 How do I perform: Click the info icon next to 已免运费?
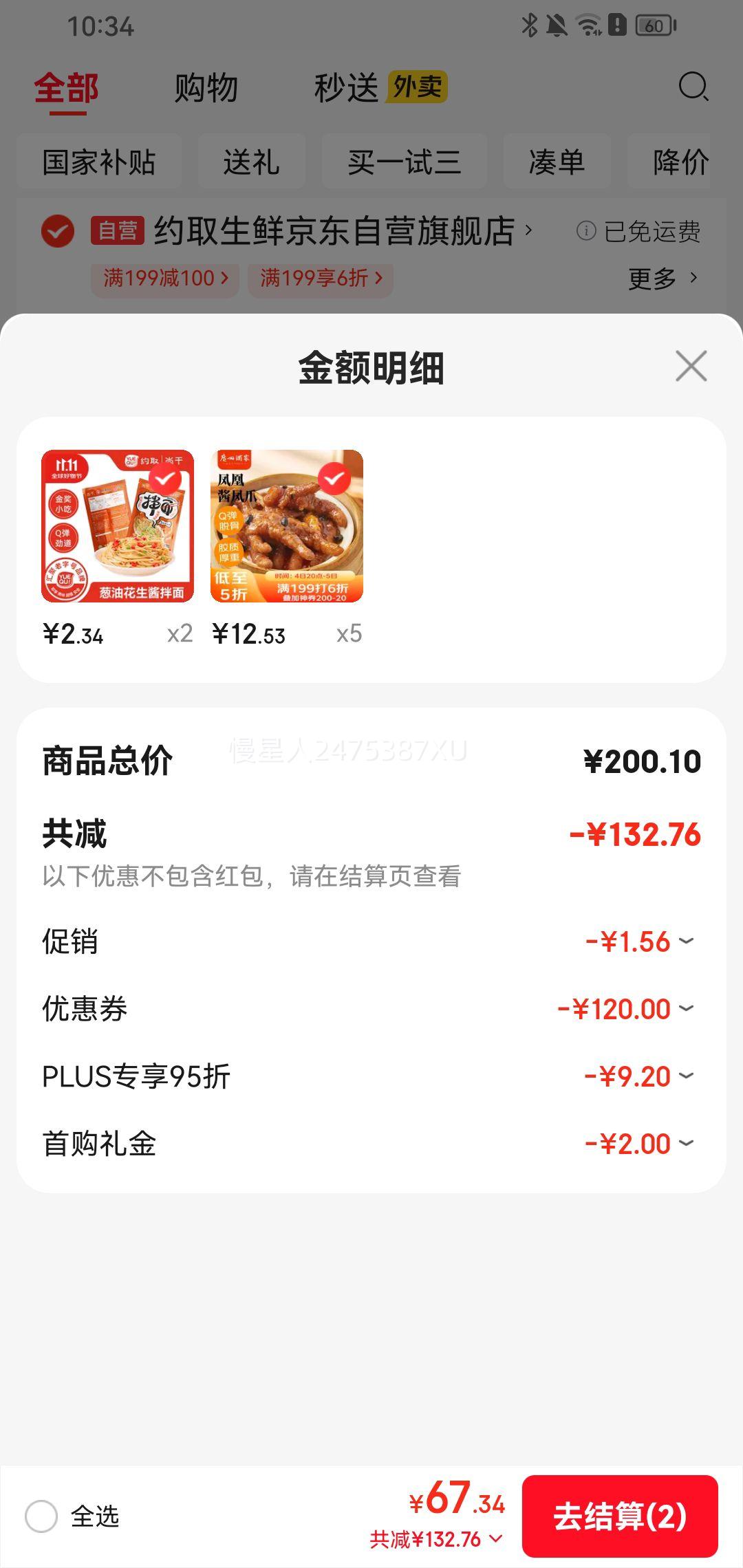[585, 231]
